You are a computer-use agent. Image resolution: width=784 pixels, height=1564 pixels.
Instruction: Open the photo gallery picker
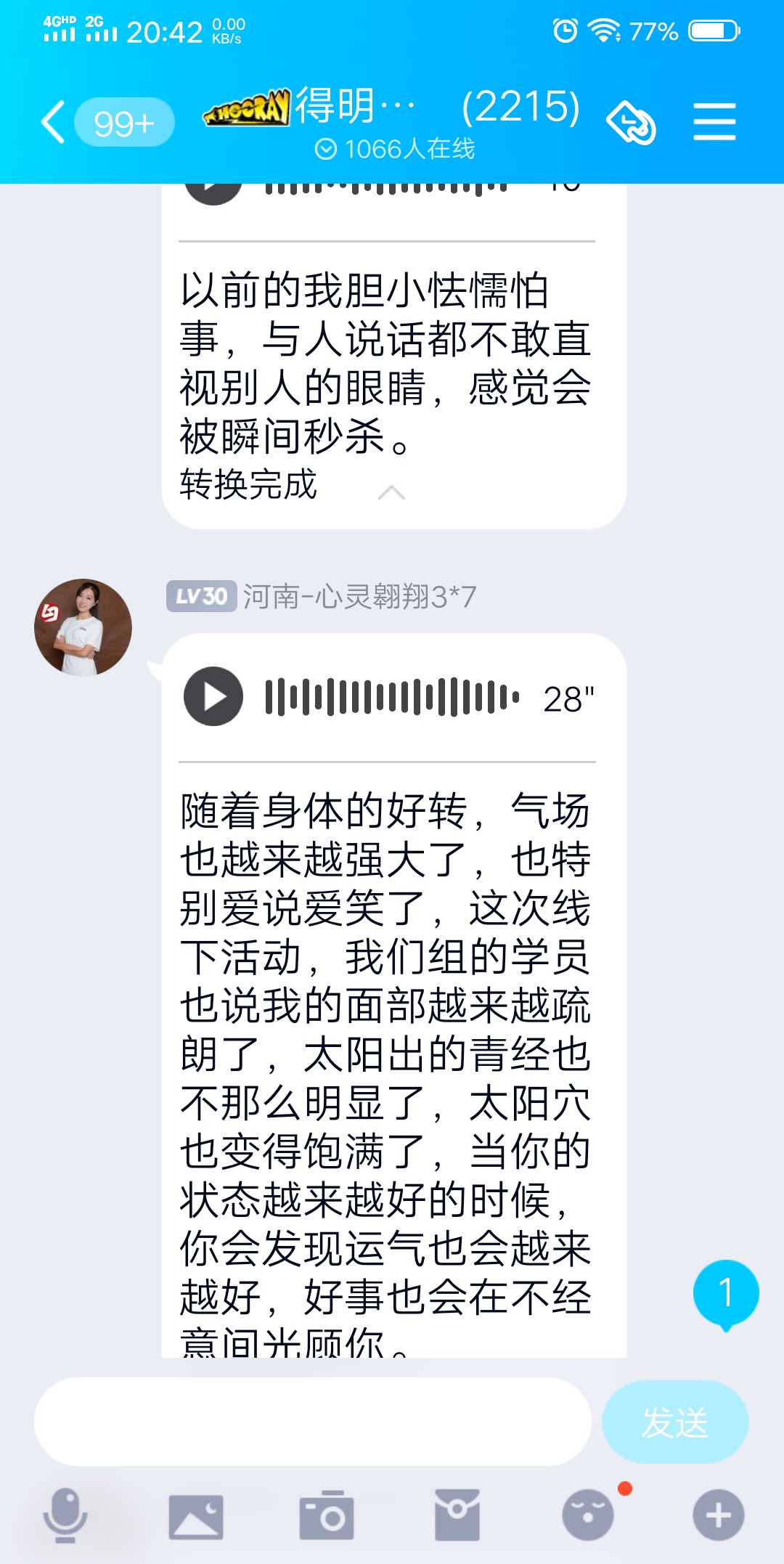pyautogui.click(x=196, y=1517)
